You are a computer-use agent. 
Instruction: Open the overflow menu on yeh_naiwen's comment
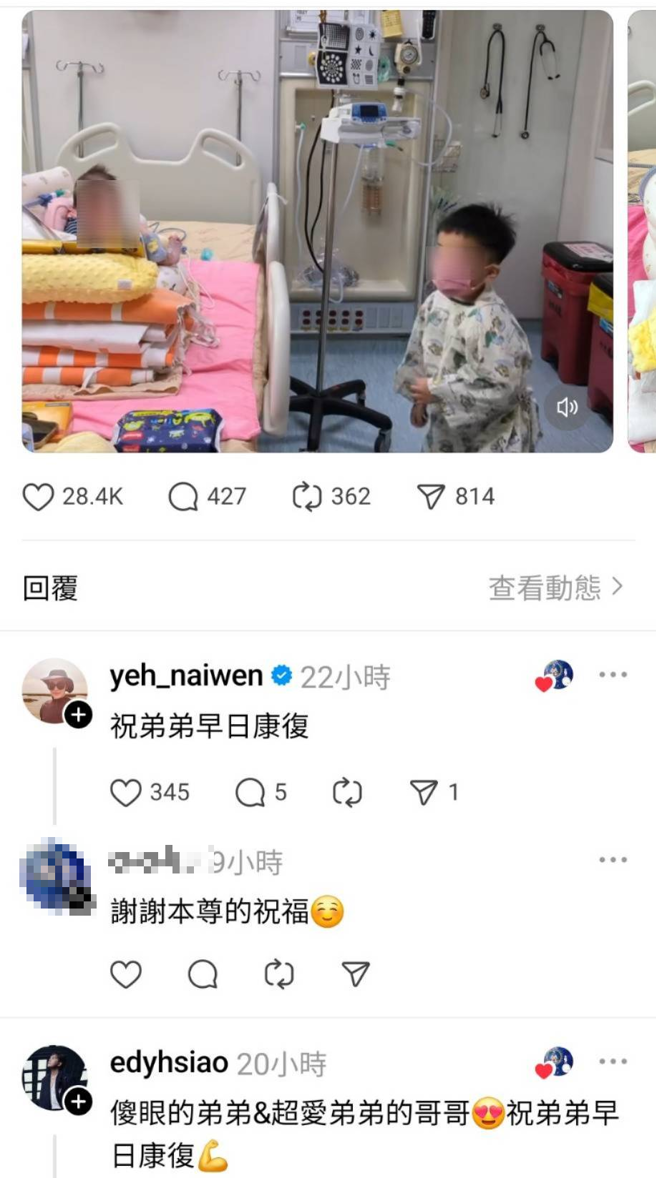coord(613,675)
